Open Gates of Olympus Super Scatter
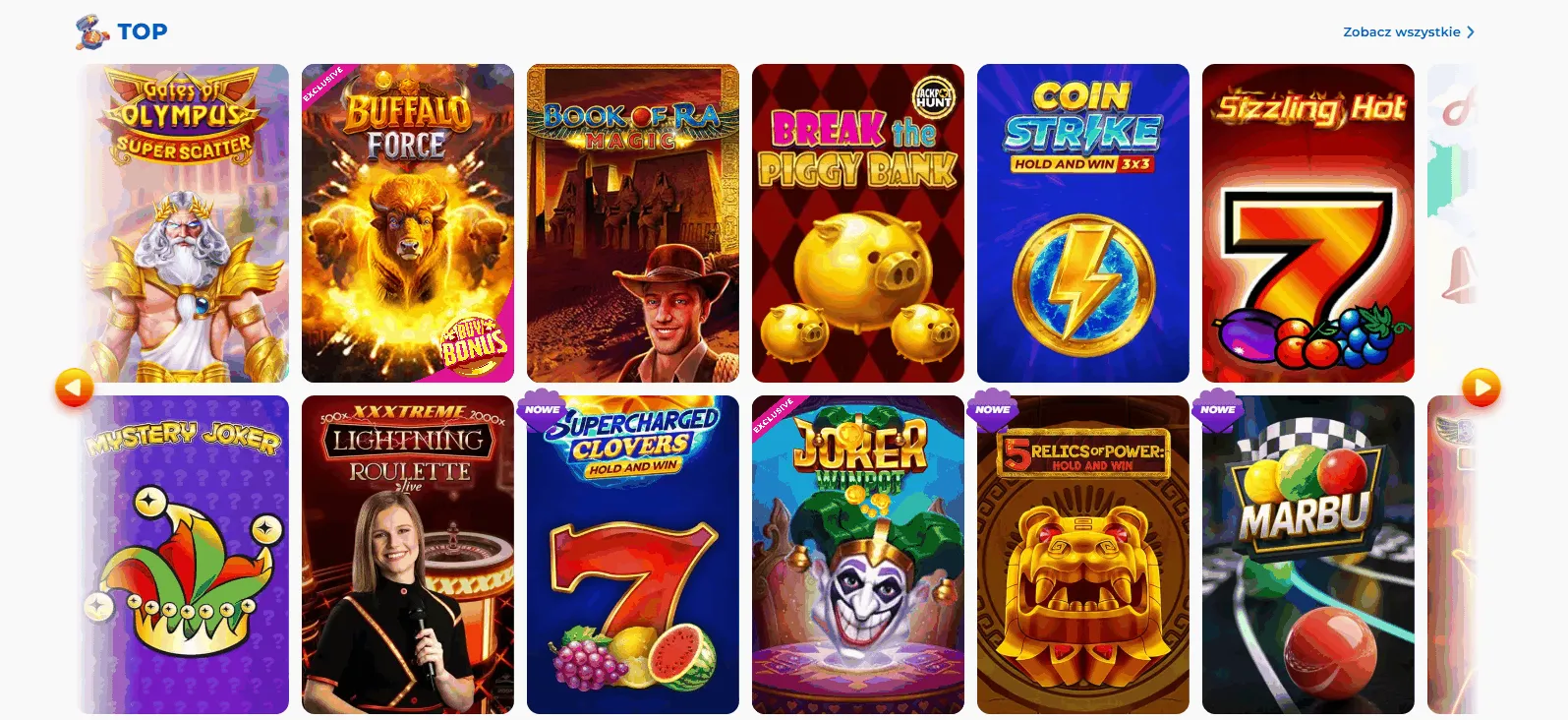Viewport: 1568px width, 720px height. pyautogui.click(x=184, y=223)
